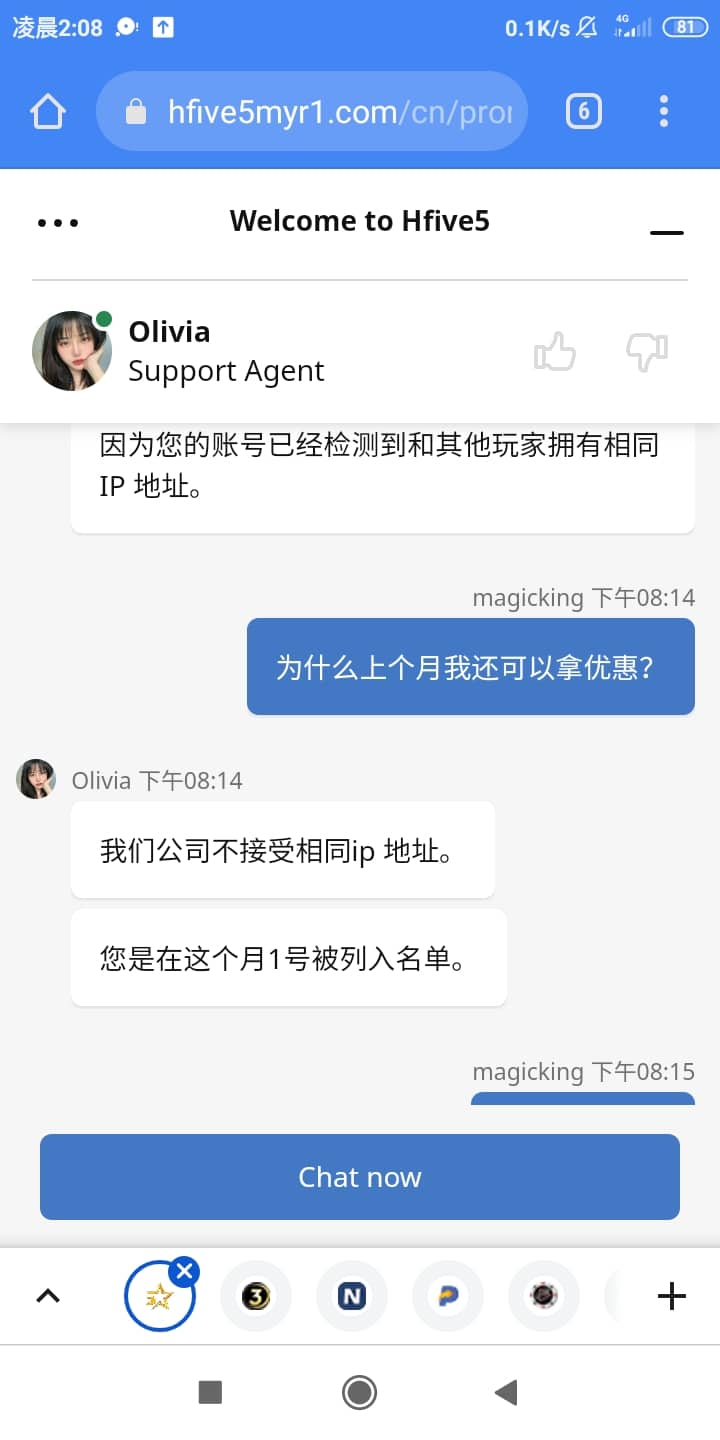Open recent apps with the square button
The image size is (720, 1440).
pos(210,1392)
